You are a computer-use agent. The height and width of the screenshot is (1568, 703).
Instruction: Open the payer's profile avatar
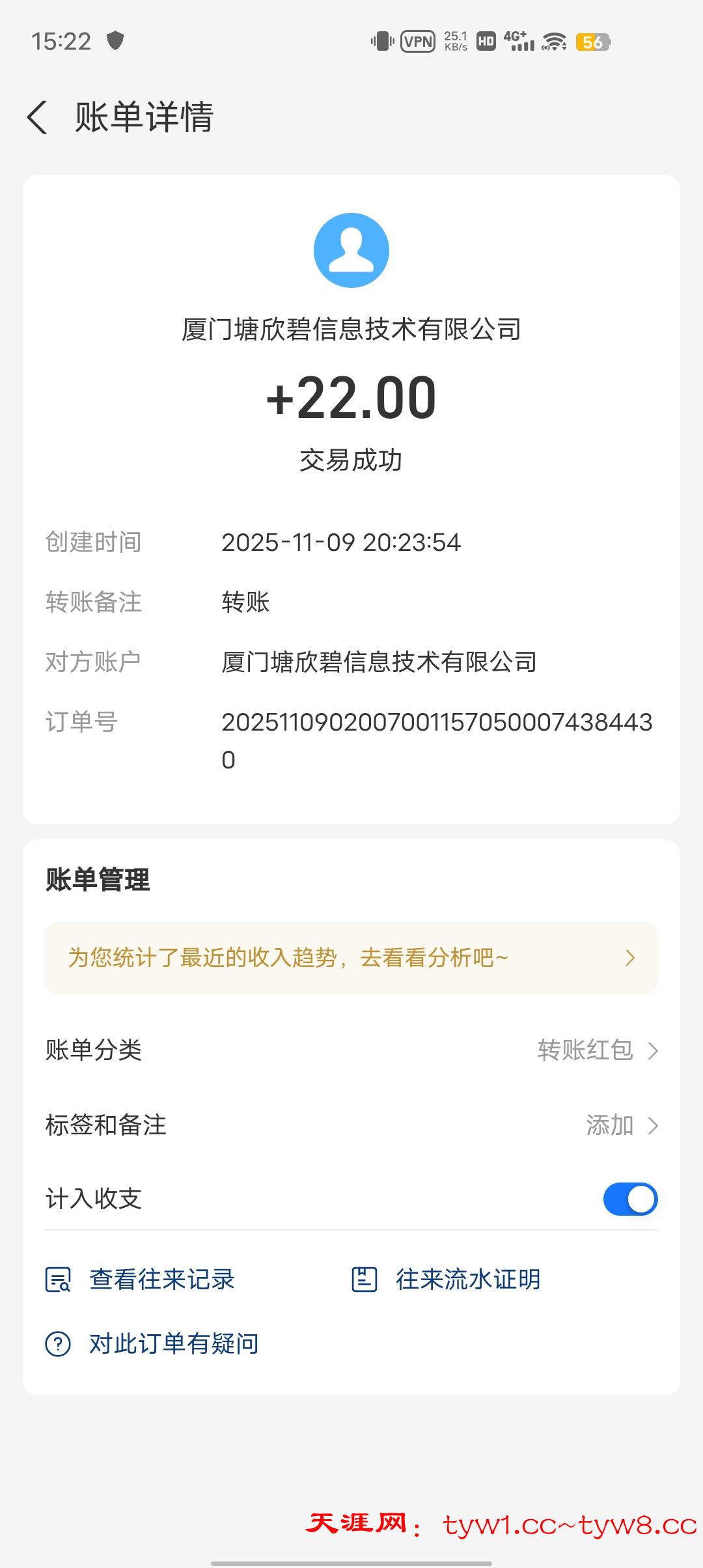(351, 250)
